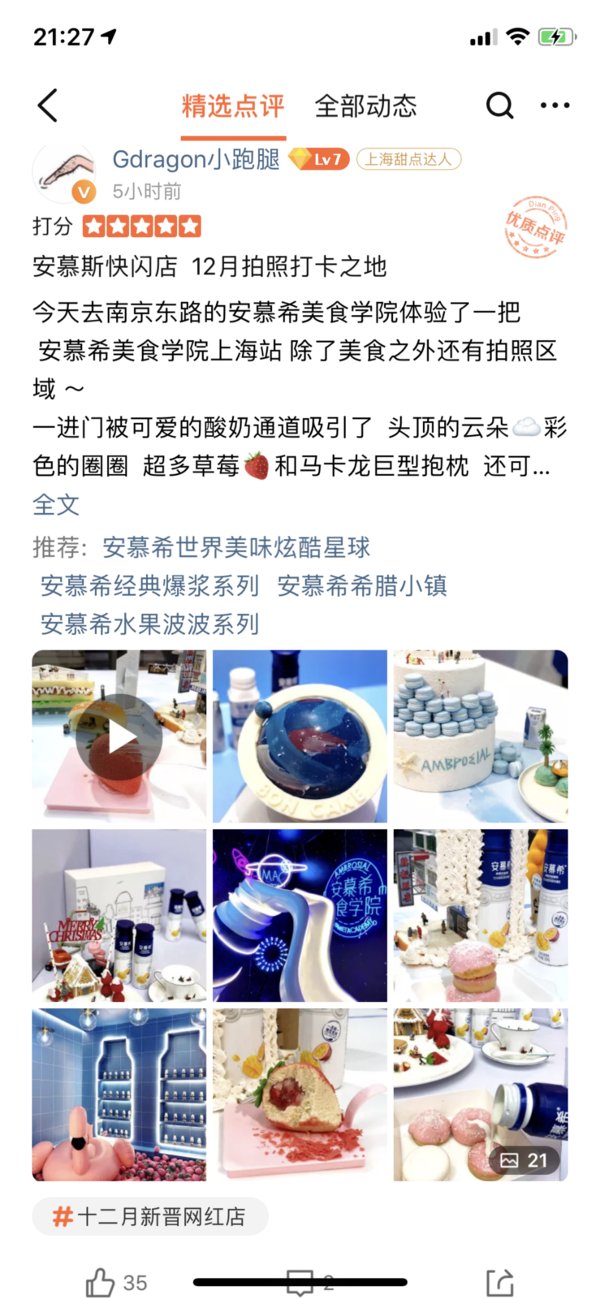Switch to the 精选点评 tab
The image size is (600, 1299).
(233, 105)
